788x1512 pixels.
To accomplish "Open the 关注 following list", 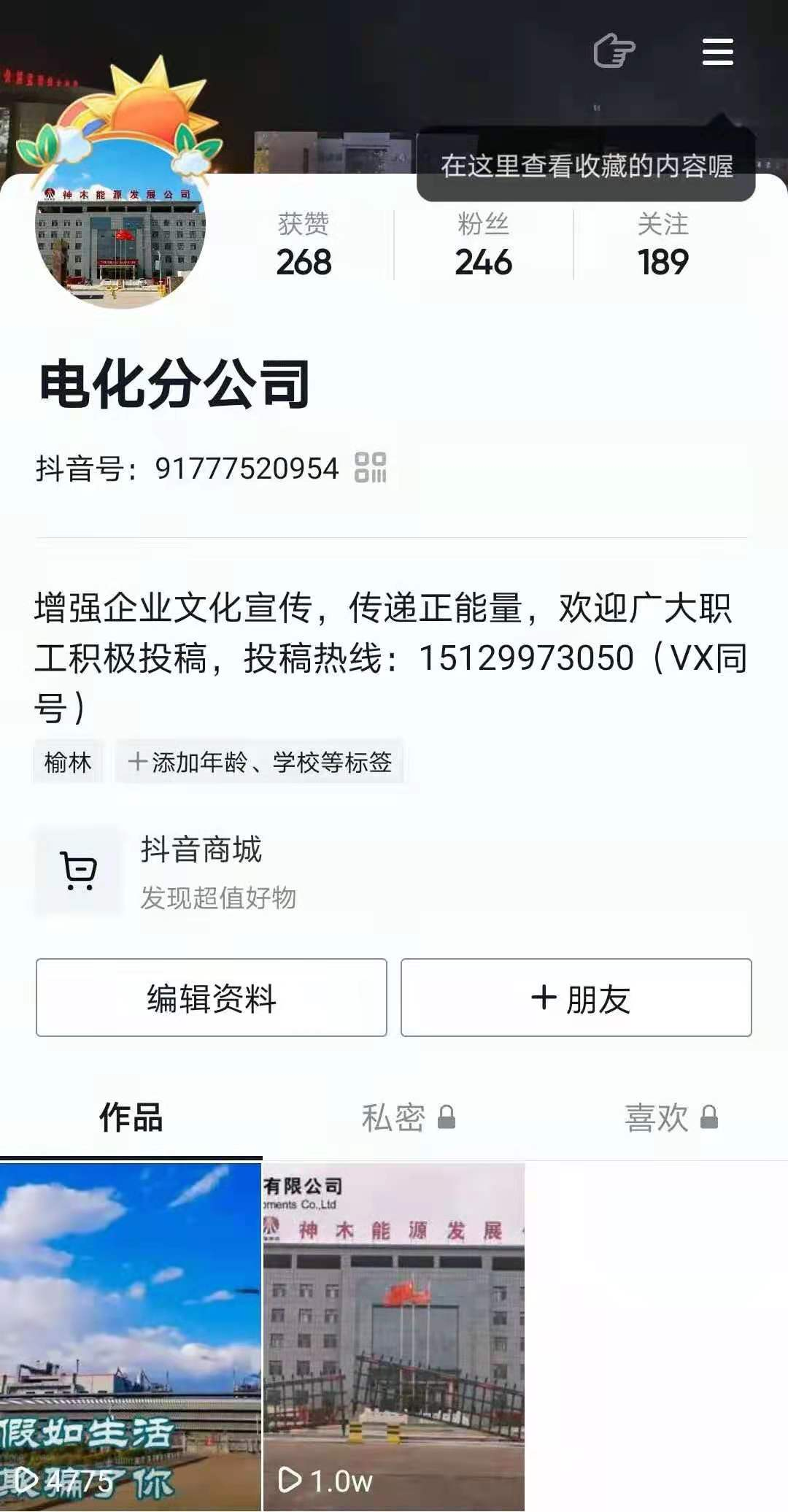I will 663,246.
